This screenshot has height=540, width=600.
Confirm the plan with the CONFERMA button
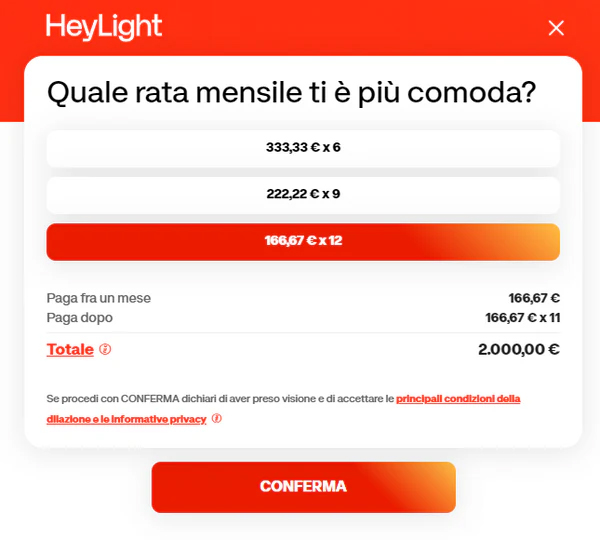303,487
